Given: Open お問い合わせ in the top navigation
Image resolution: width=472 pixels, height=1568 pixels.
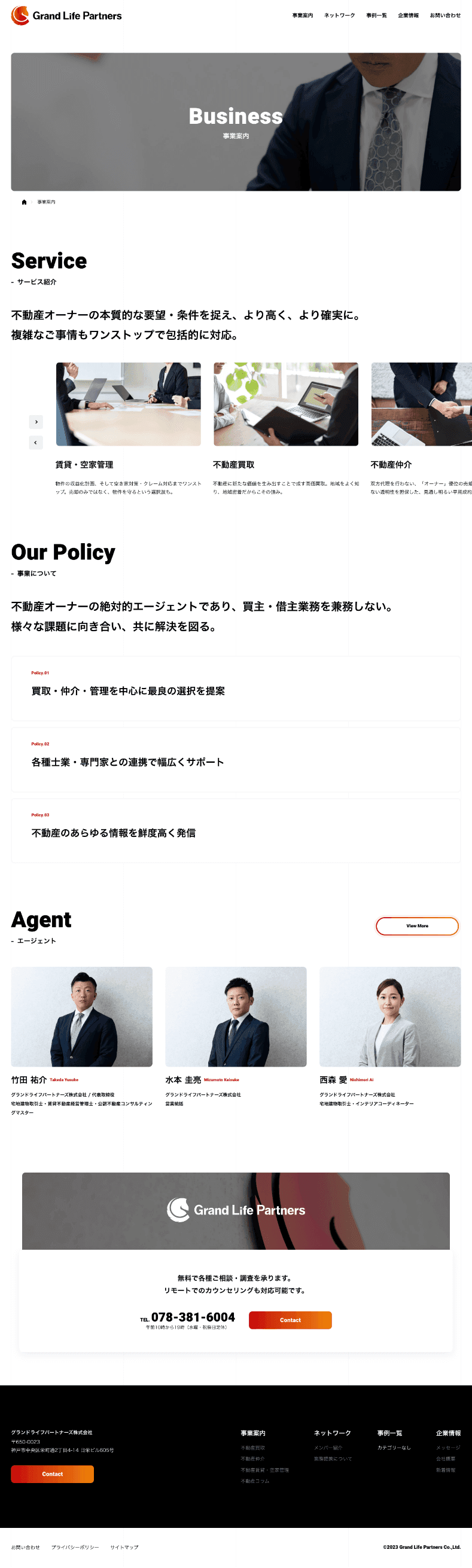Looking at the screenshot, I should point(444,15).
